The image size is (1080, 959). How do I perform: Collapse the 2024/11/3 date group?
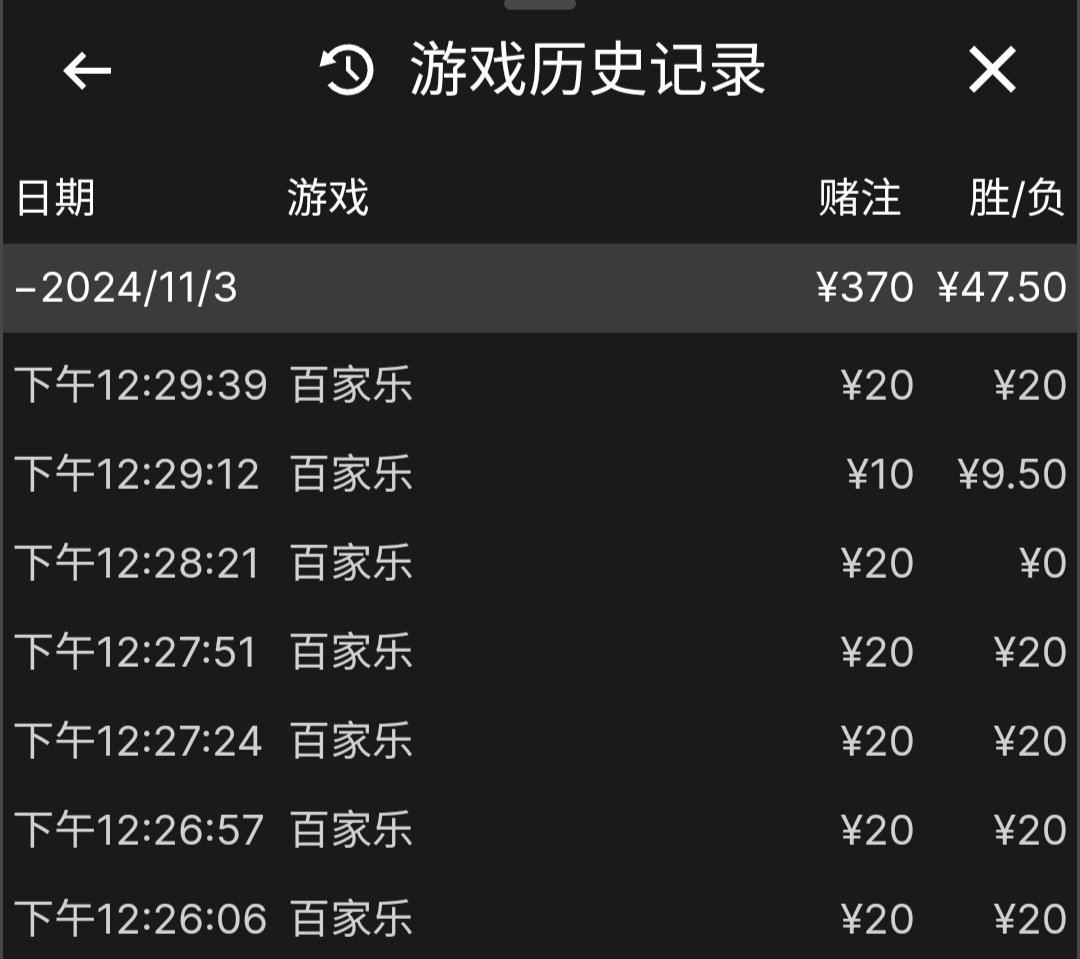127,288
